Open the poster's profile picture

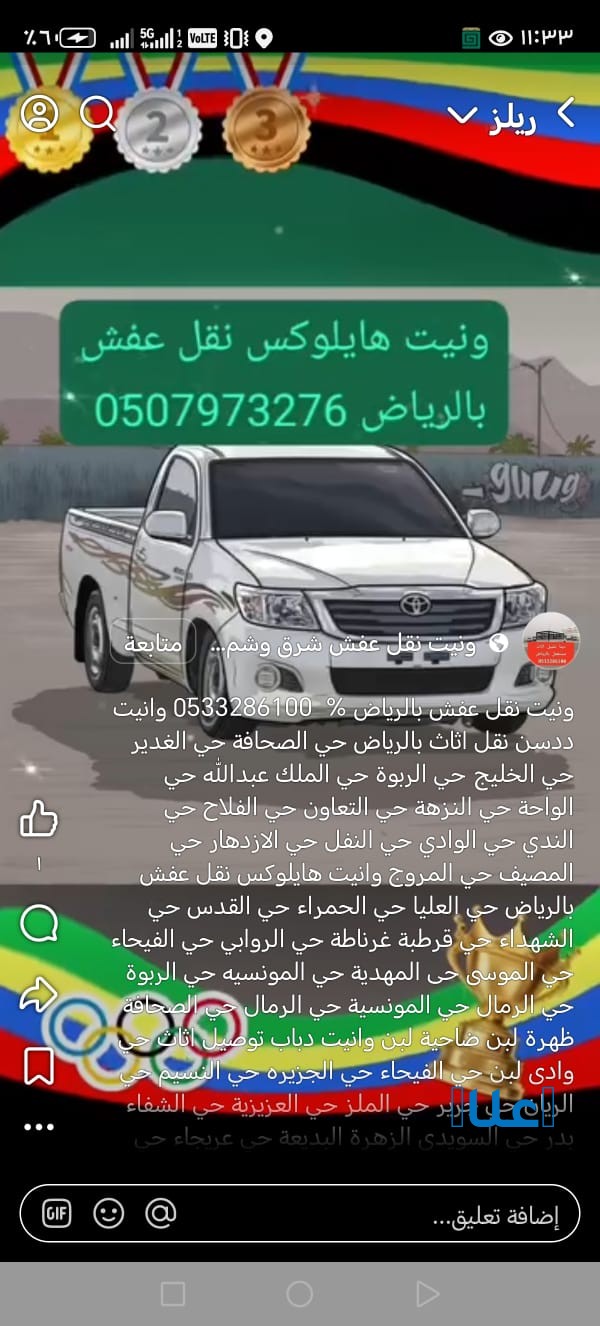pos(551,640)
